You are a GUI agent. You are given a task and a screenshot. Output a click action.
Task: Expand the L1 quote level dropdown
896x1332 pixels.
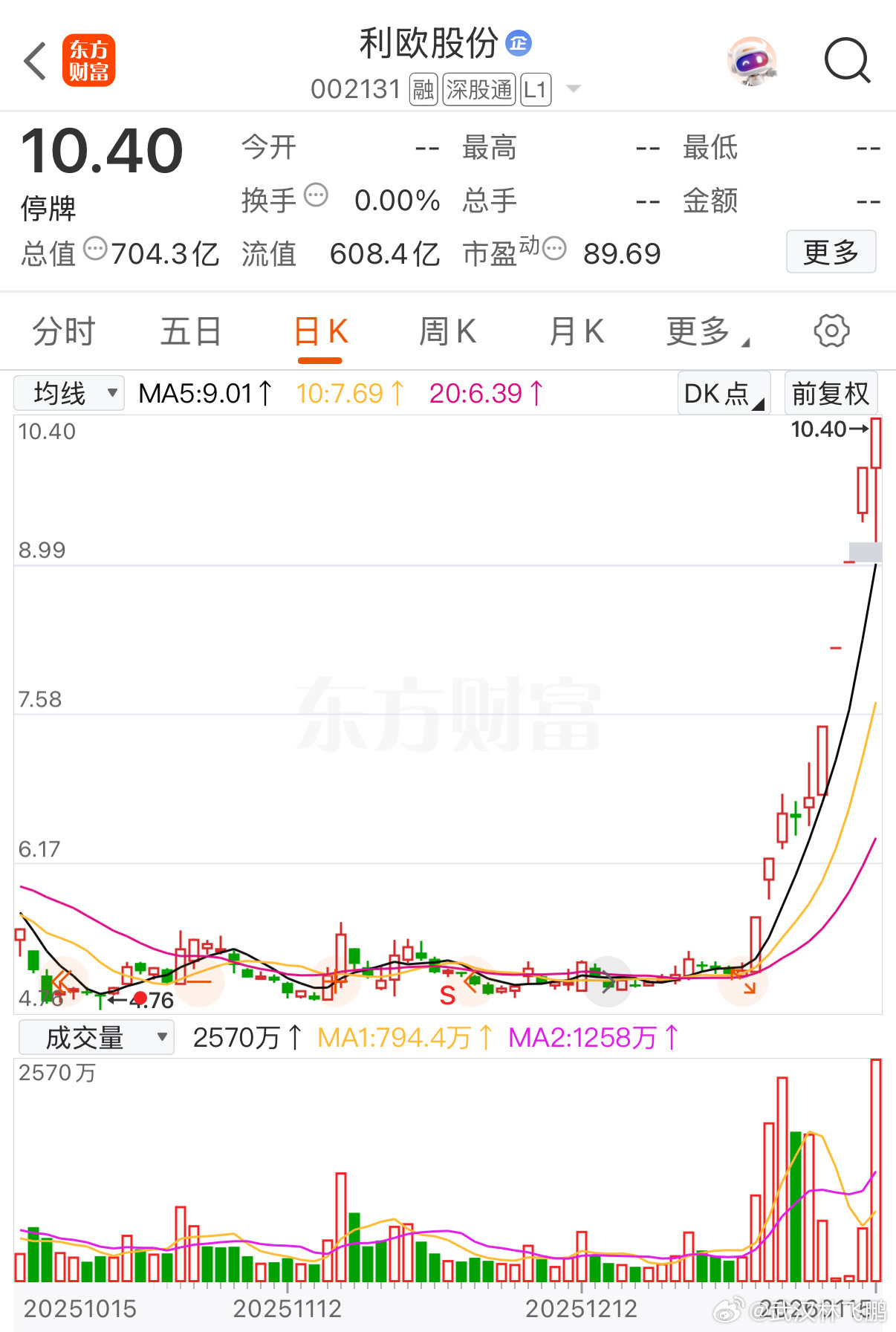tap(537, 89)
